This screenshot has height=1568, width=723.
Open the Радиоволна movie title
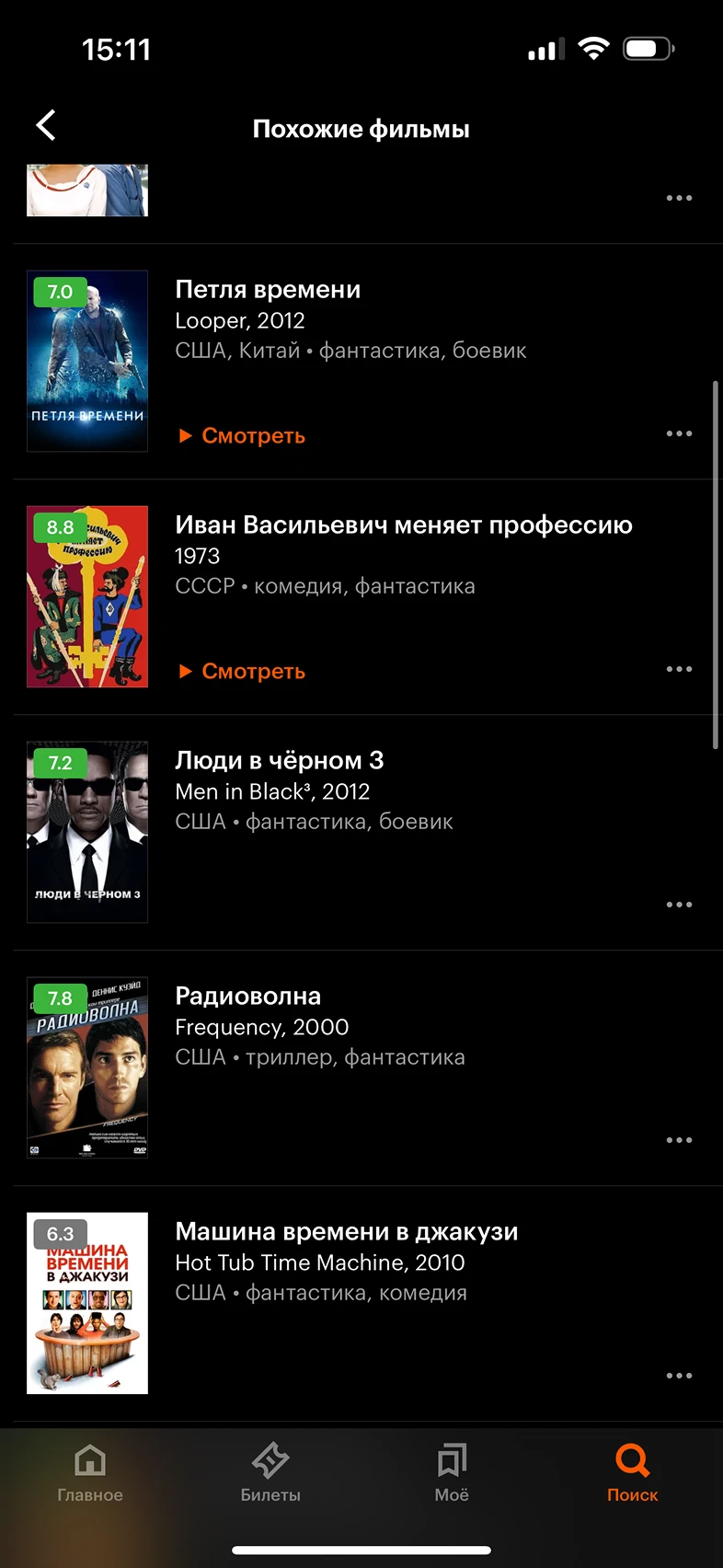(x=248, y=996)
